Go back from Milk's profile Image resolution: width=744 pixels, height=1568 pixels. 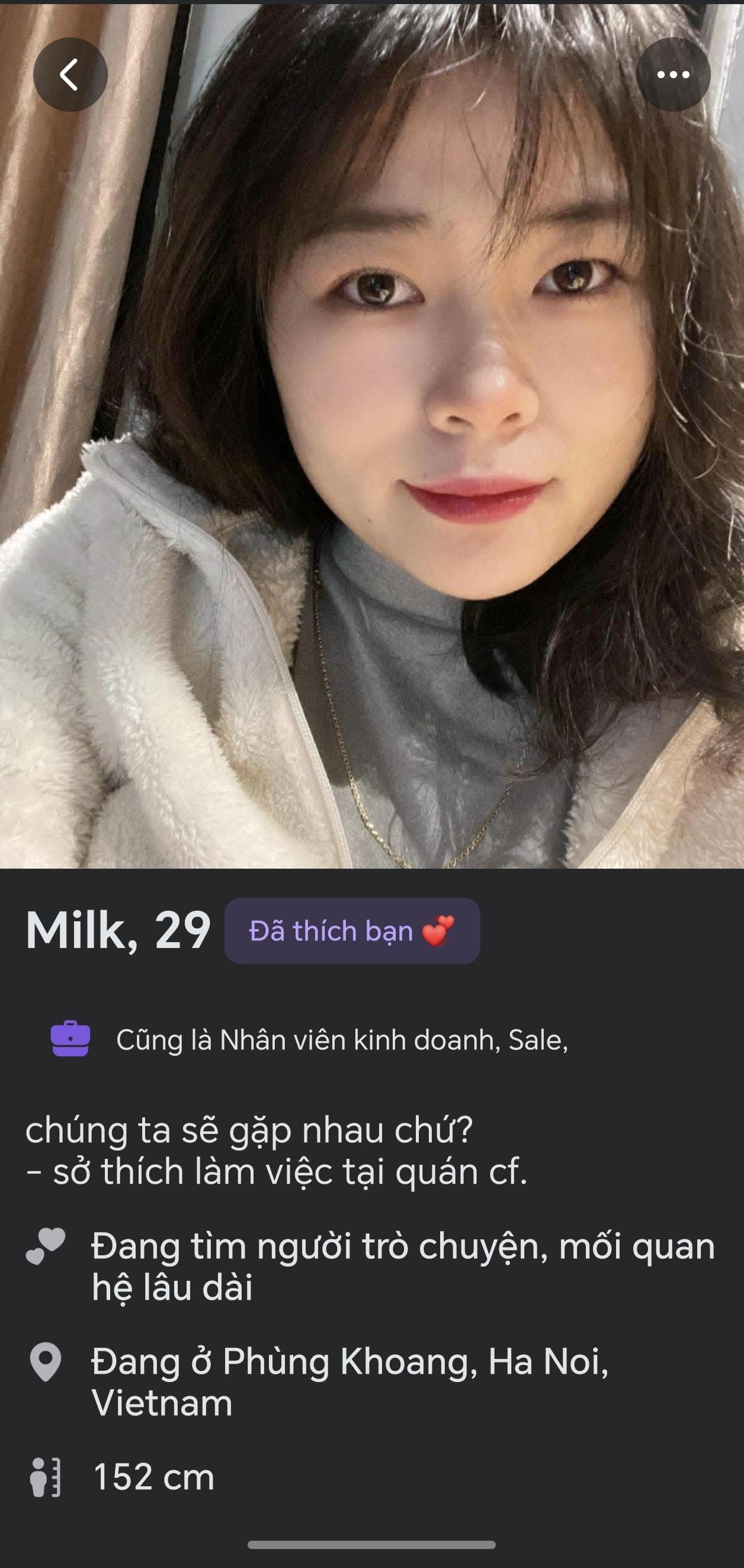point(70,75)
